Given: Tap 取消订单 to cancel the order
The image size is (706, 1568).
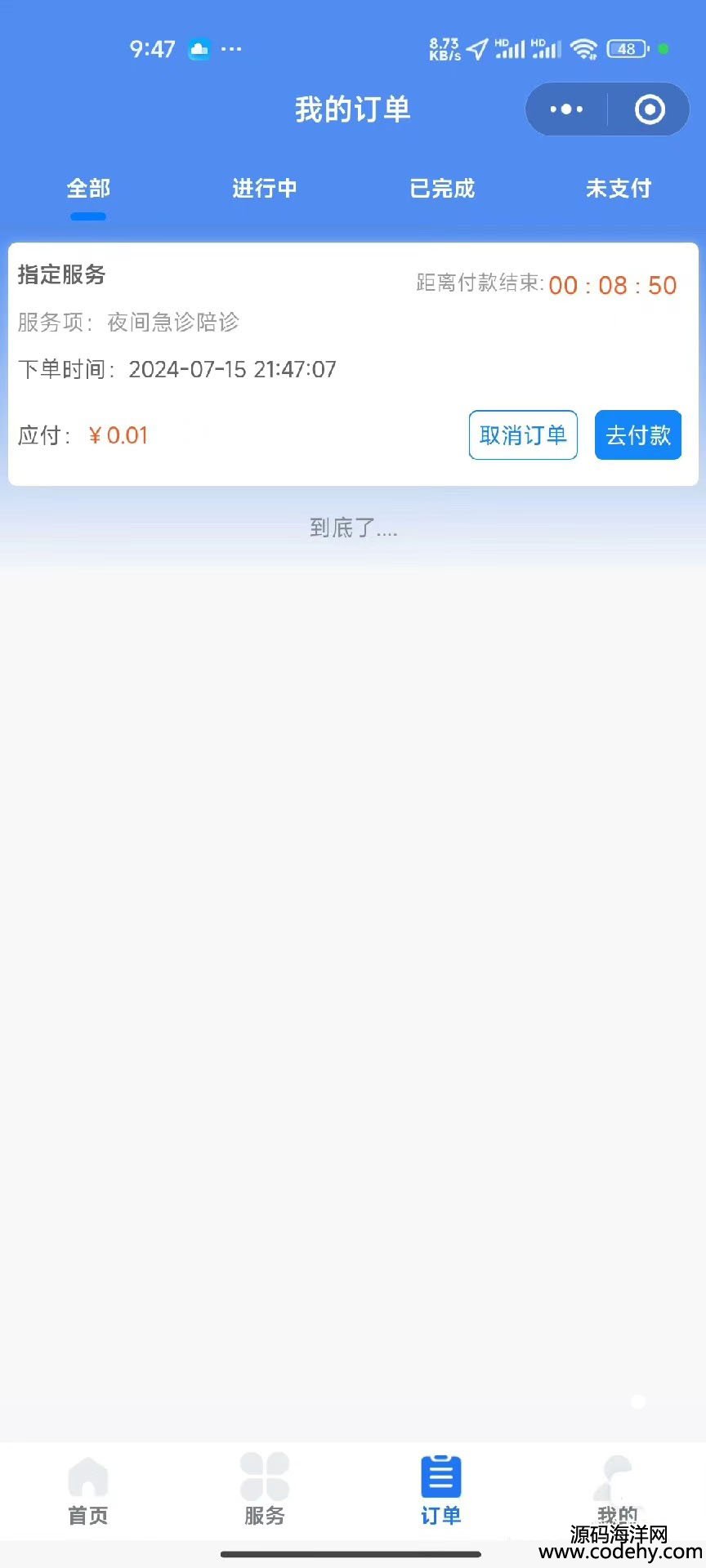Looking at the screenshot, I should [x=523, y=435].
